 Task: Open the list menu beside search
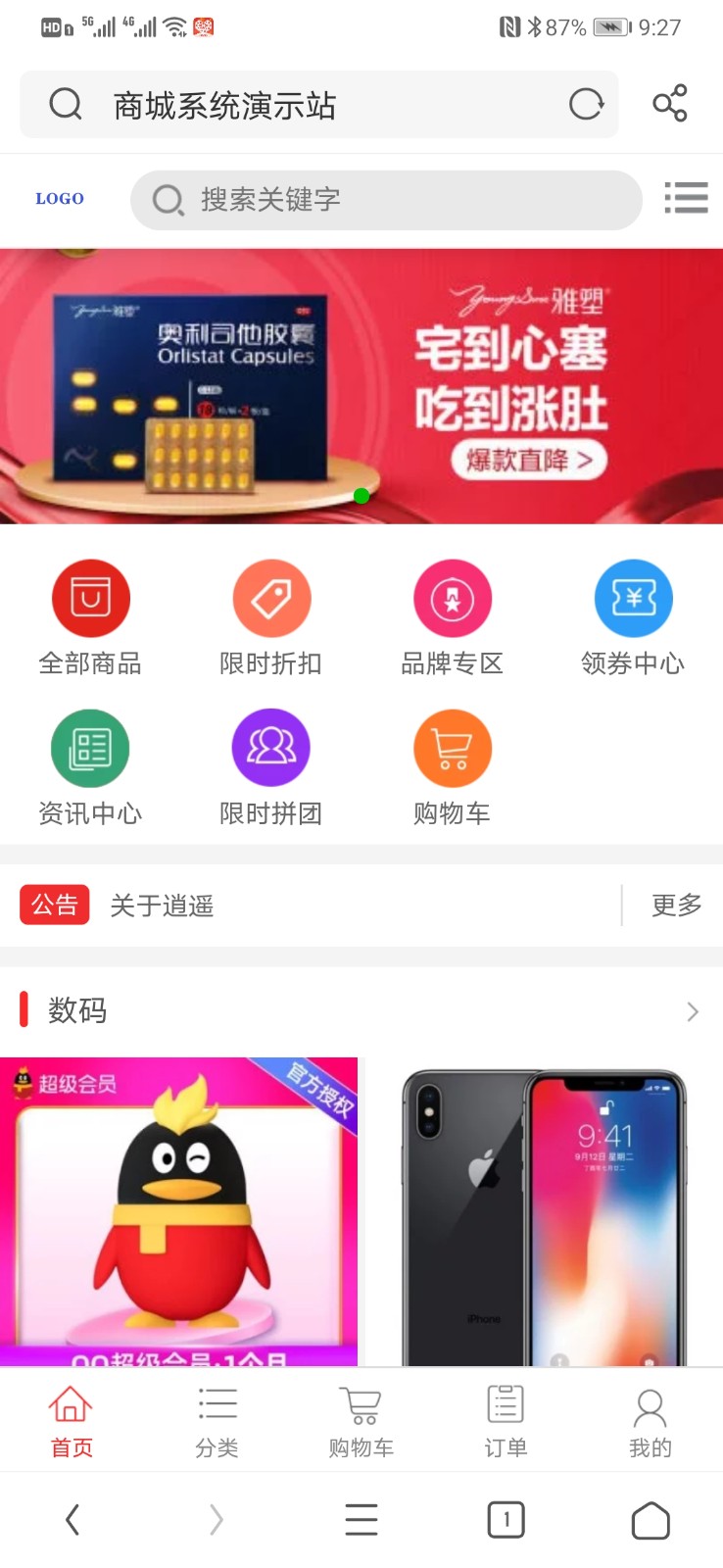click(686, 198)
